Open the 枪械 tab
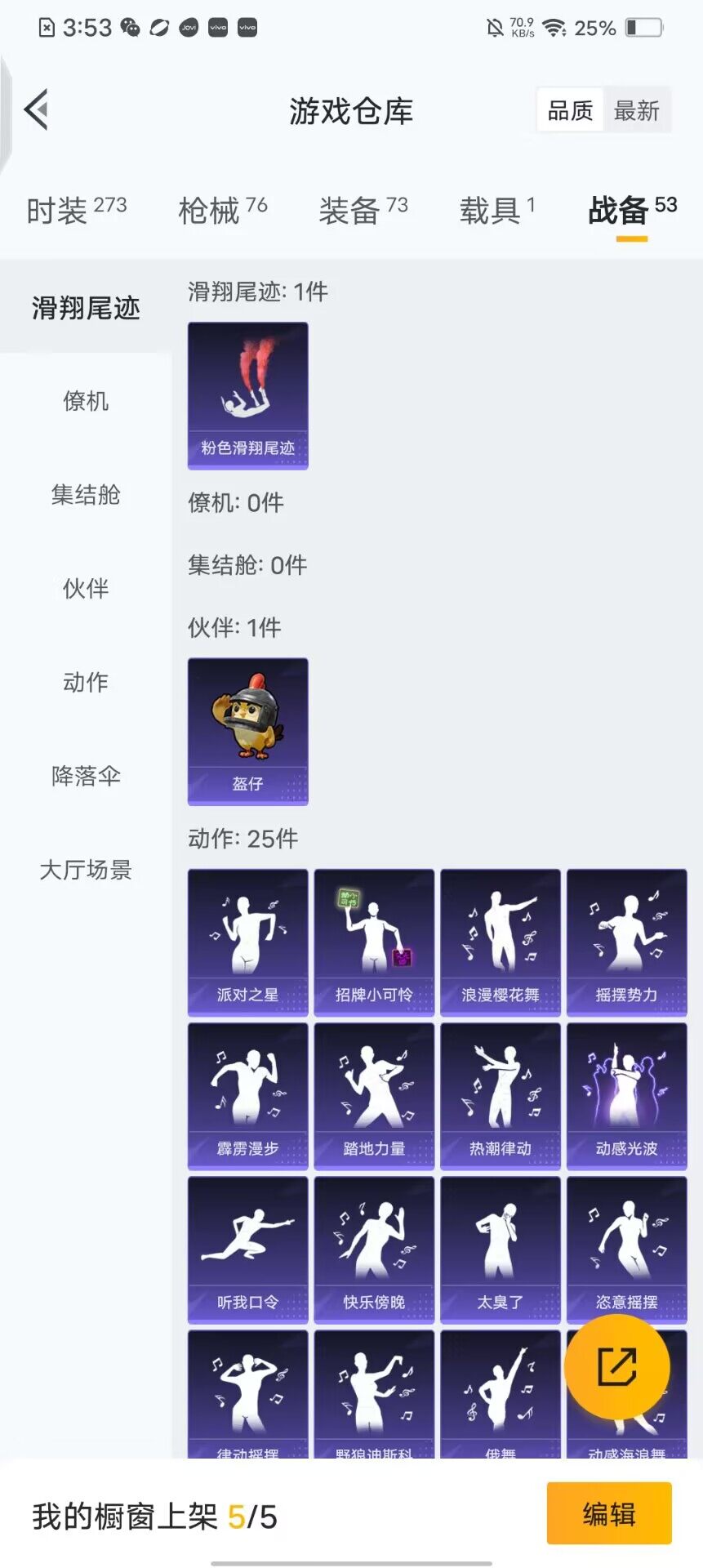The width and height of the screenshot is (703, 1568). [x=222, y=210]
